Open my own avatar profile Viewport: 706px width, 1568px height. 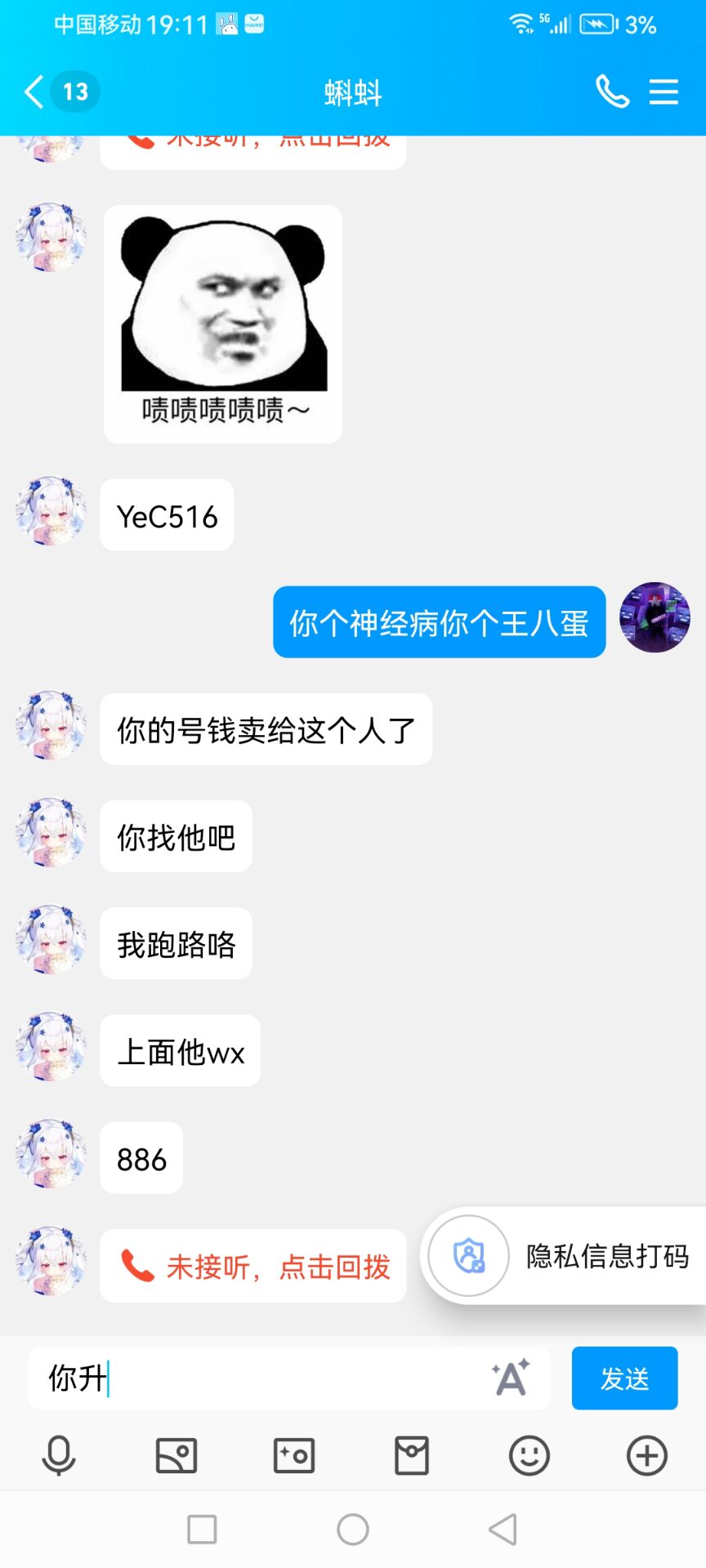pos(655,617)
